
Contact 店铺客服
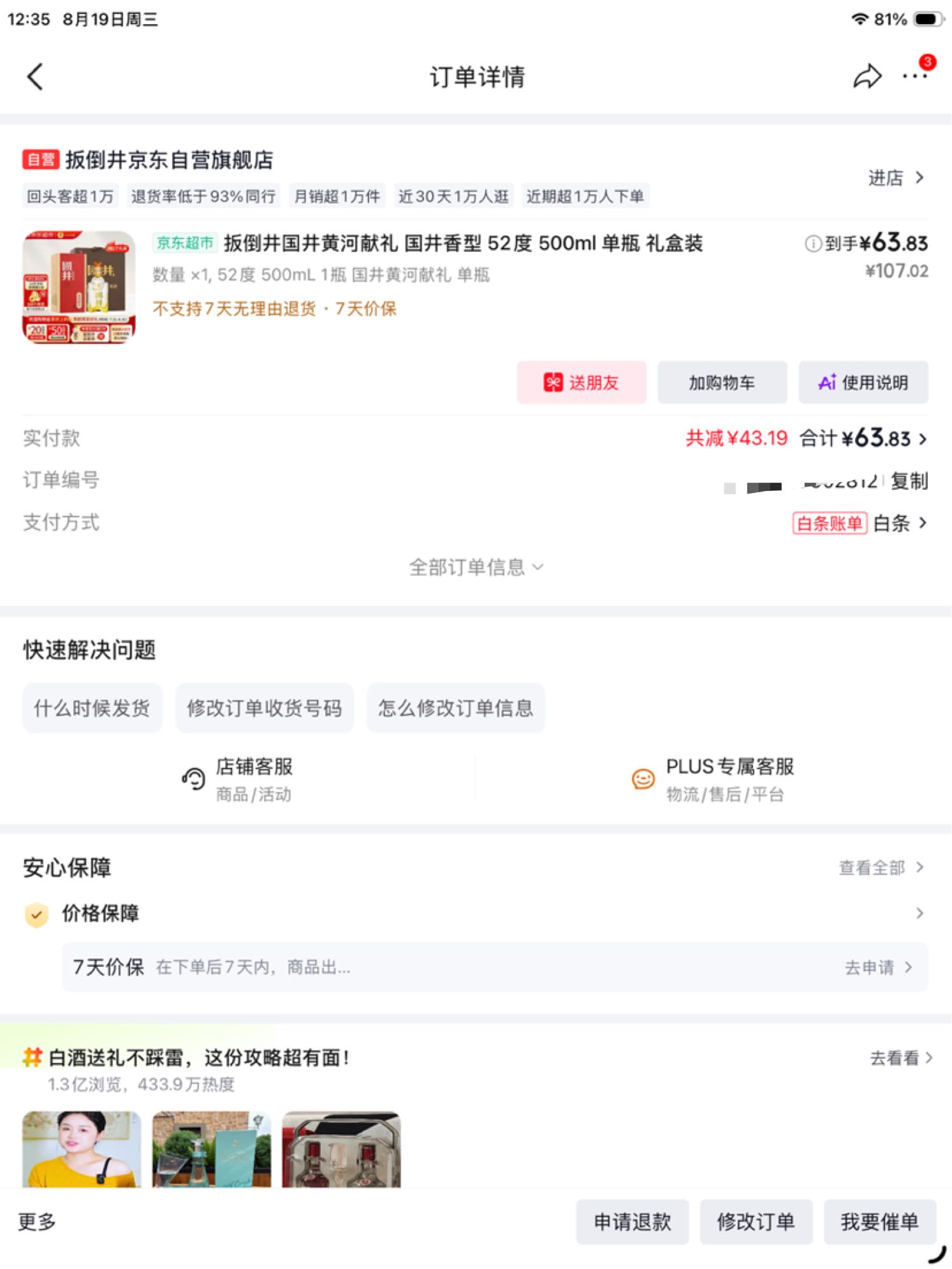tap(237, 779)
